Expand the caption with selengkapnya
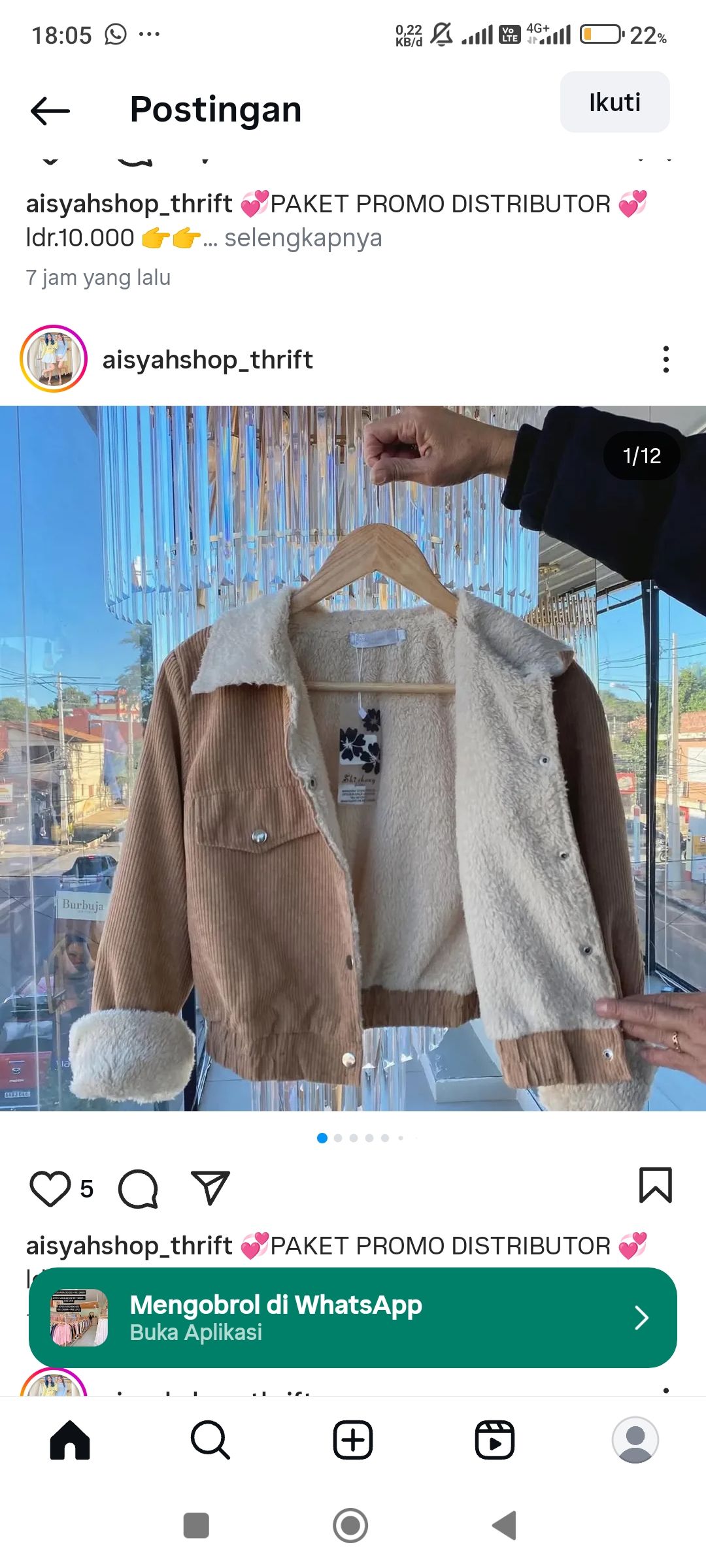 tap(303, 238)
